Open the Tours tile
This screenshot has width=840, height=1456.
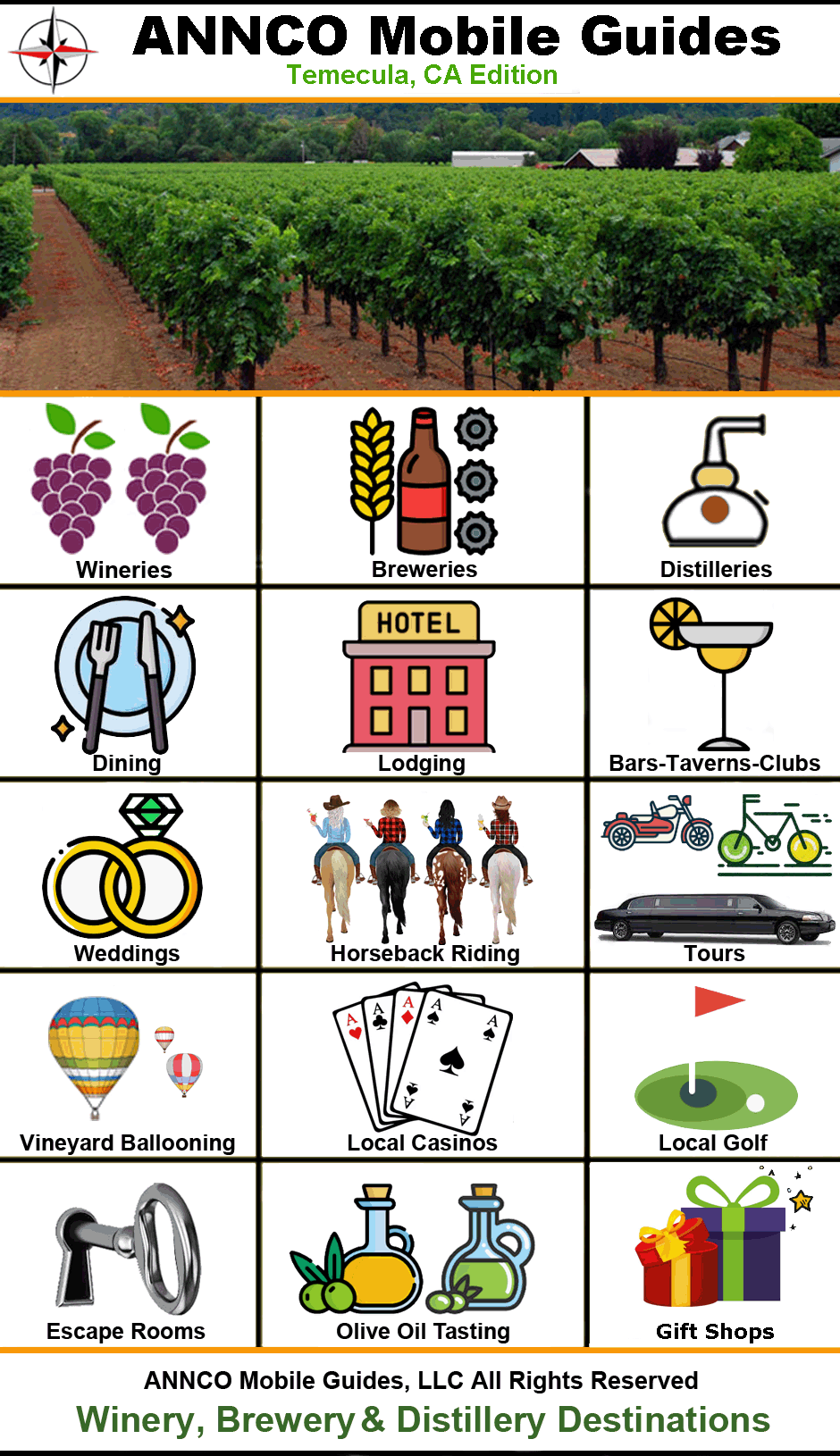click(x=715, y=875)
